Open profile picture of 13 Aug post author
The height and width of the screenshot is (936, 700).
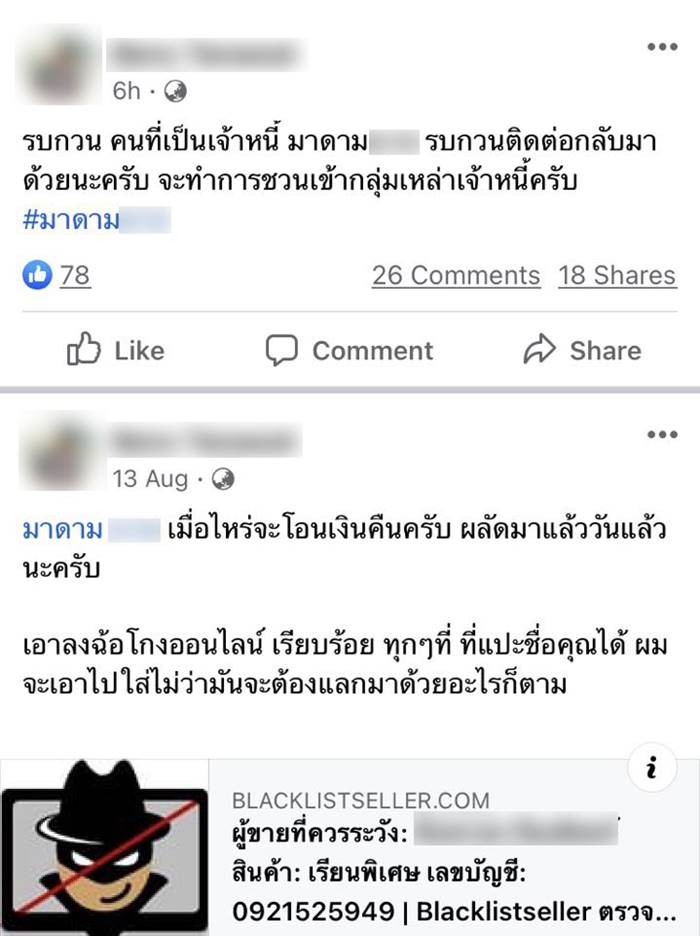(x=62, y=455)
